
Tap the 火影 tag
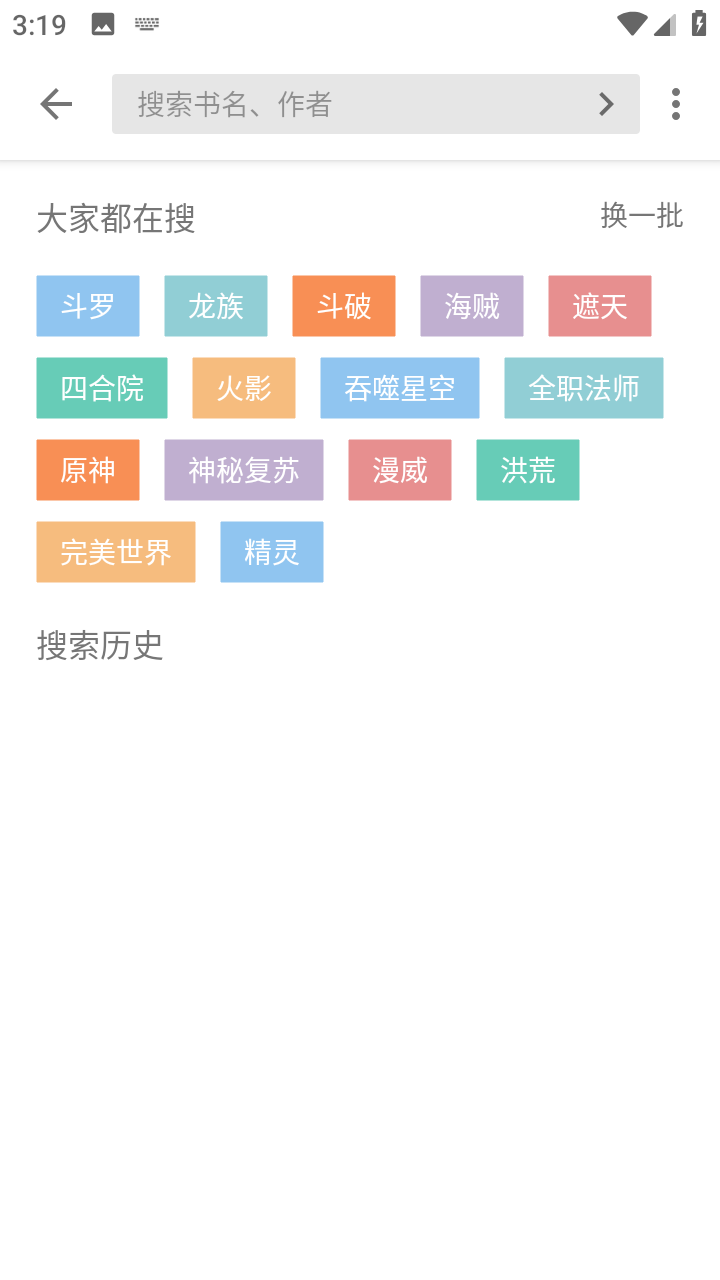coord(244,388)
